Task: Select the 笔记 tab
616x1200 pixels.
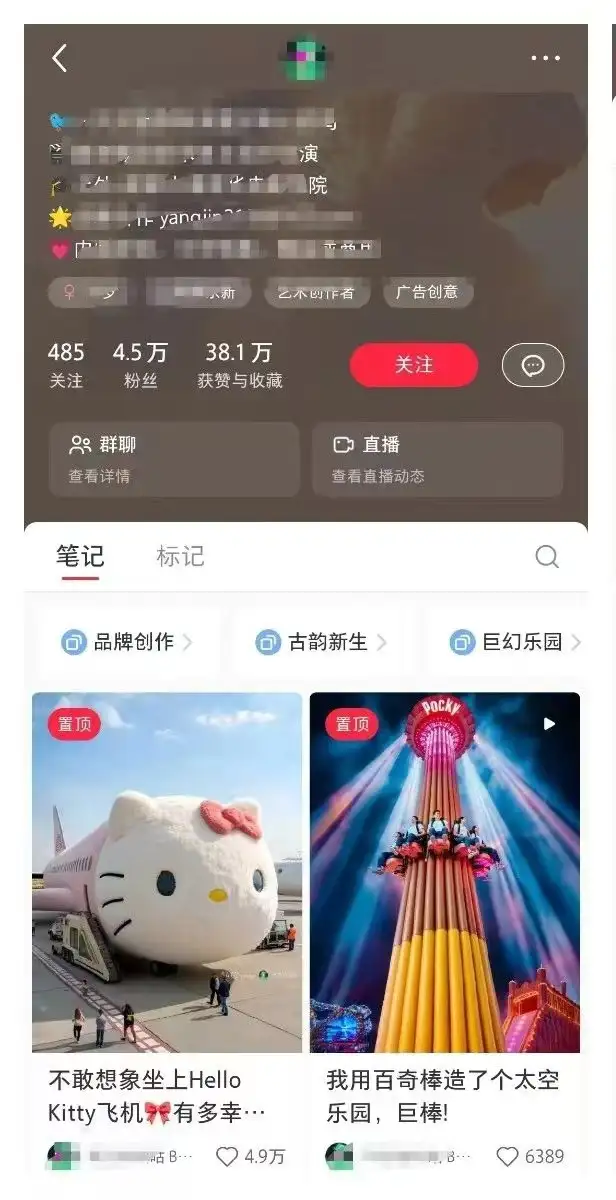Action: tap(80, 557)
